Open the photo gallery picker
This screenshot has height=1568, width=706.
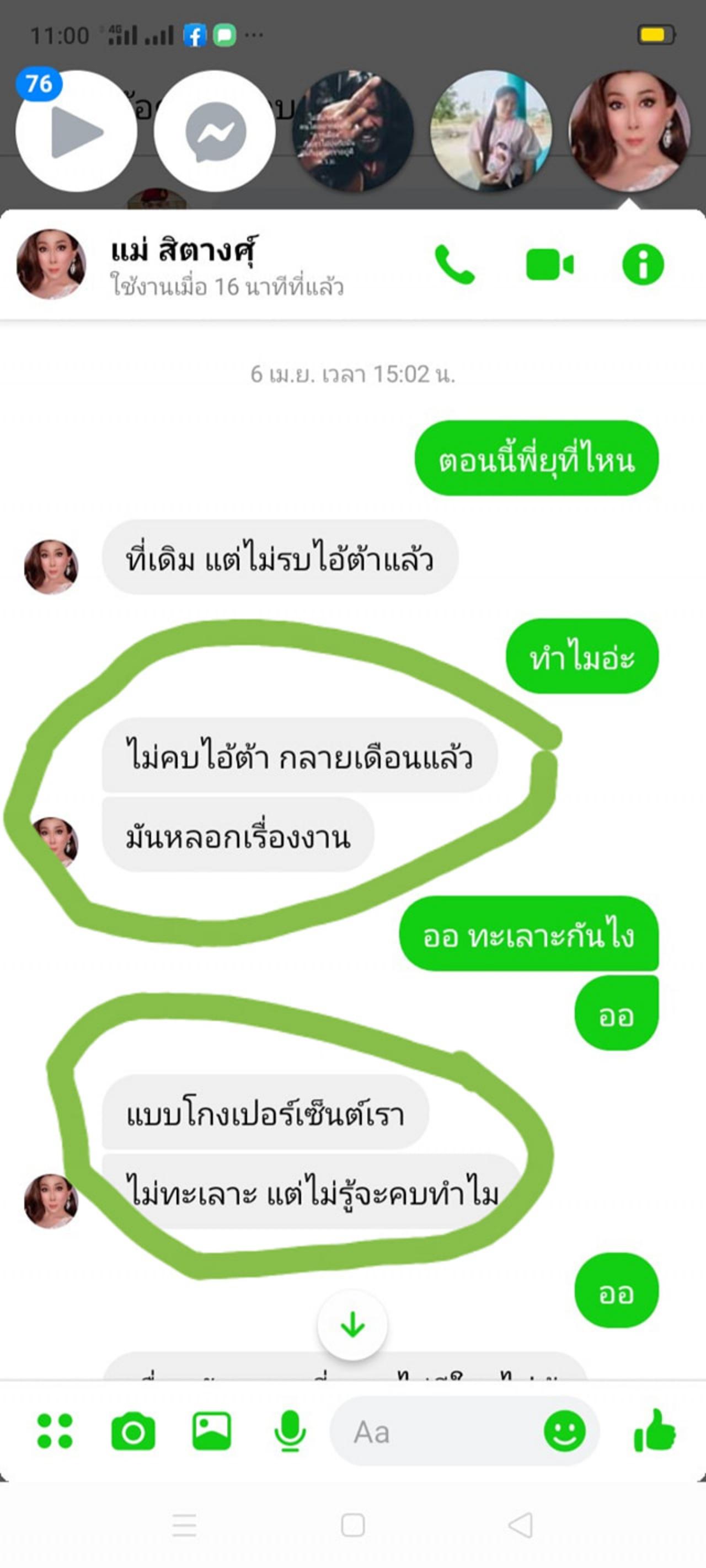[211, 1431]
